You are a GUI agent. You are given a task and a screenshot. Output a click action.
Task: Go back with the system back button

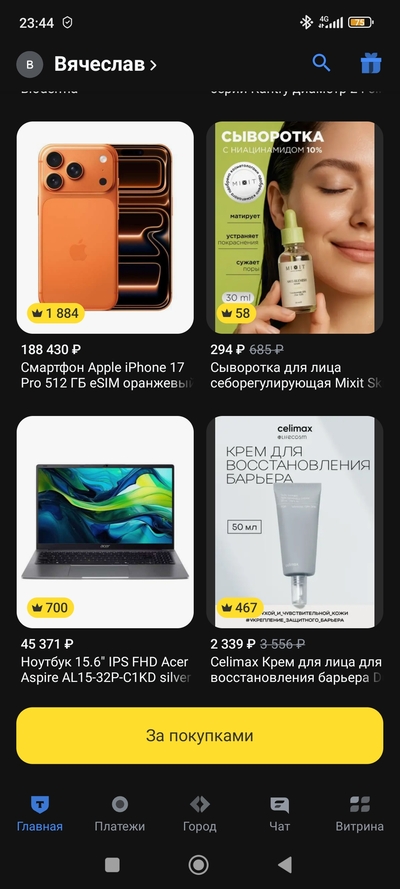[285, 865]
